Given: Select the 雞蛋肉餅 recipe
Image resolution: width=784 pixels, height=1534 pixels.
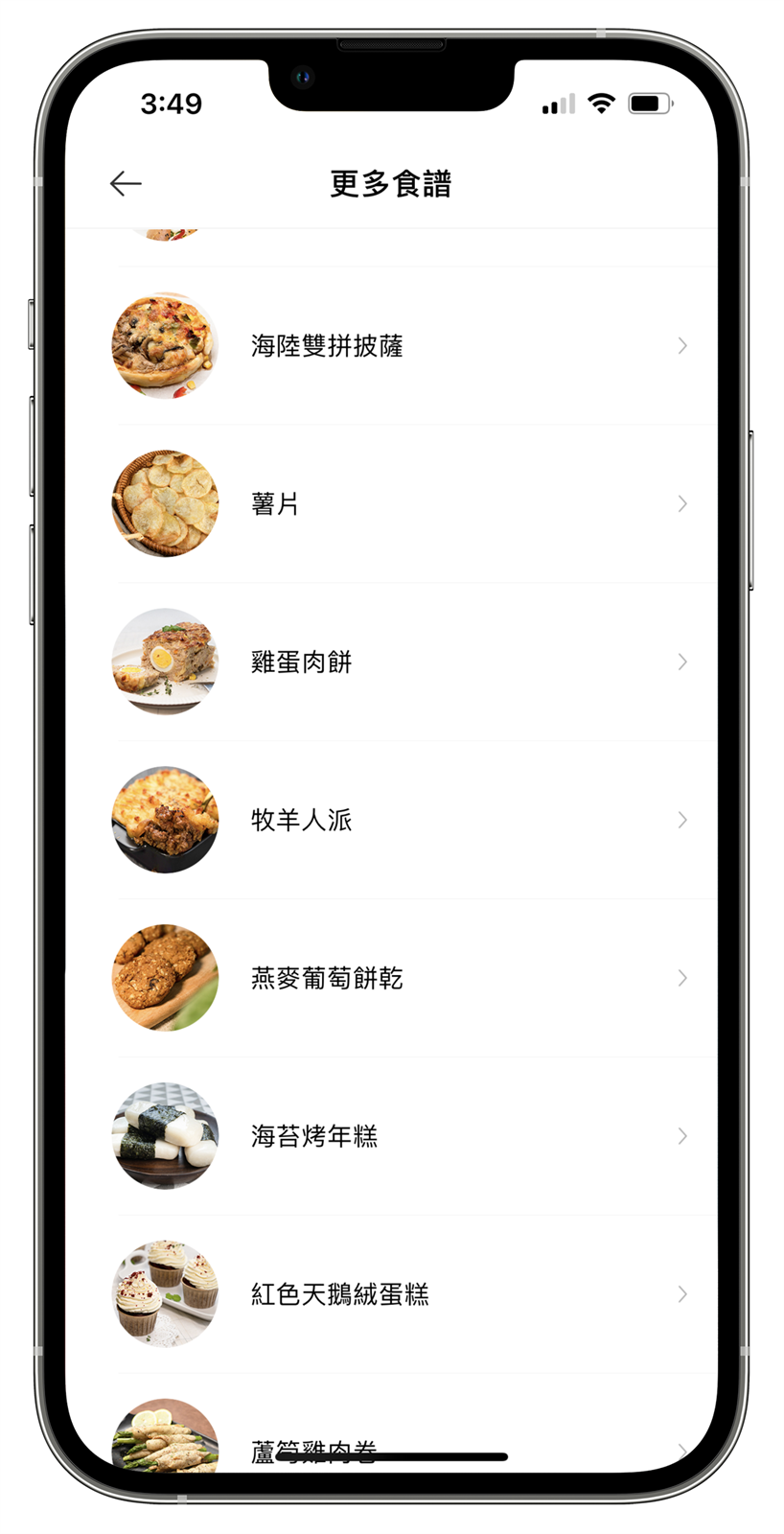Looking at the screenshot, I should pyautogui.click(x=301, y=662).
